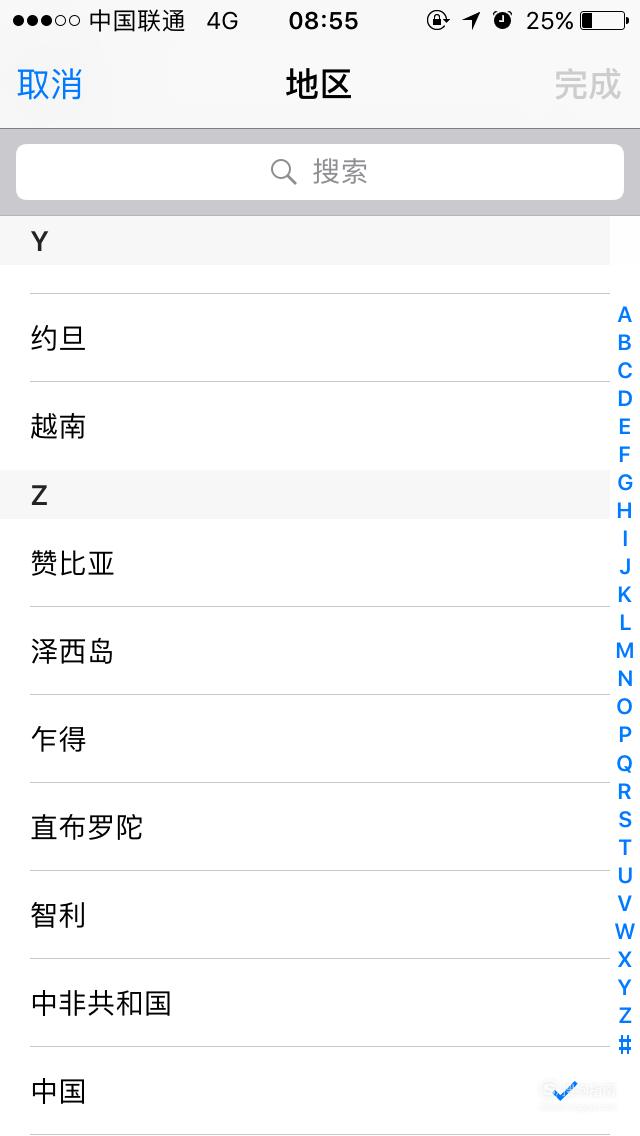Screen dimensions: 640x1136
Task: Tap 取消 to cancel region selection
Action: [49, 85]
